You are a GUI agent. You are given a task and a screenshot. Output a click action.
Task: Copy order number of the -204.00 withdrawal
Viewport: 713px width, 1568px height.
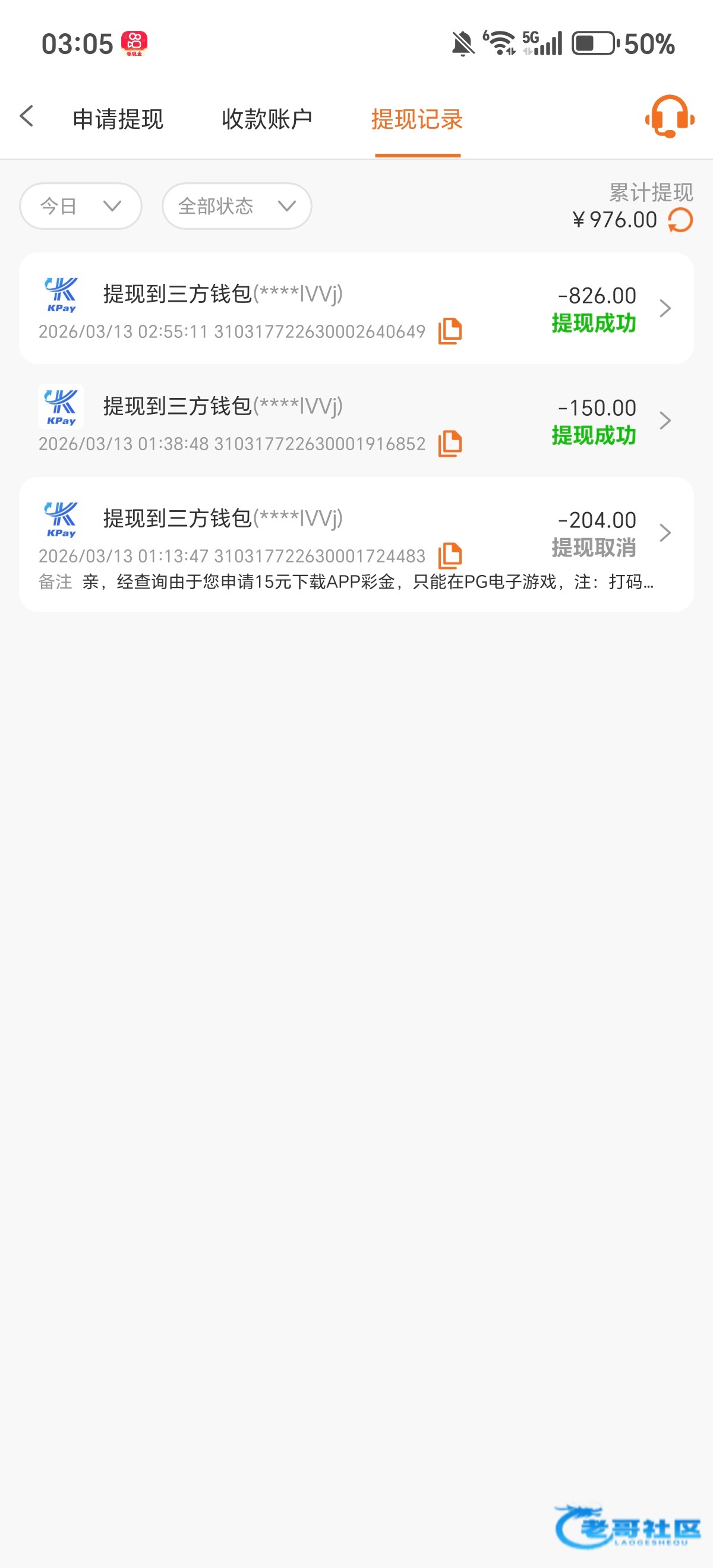pos(450,555)
